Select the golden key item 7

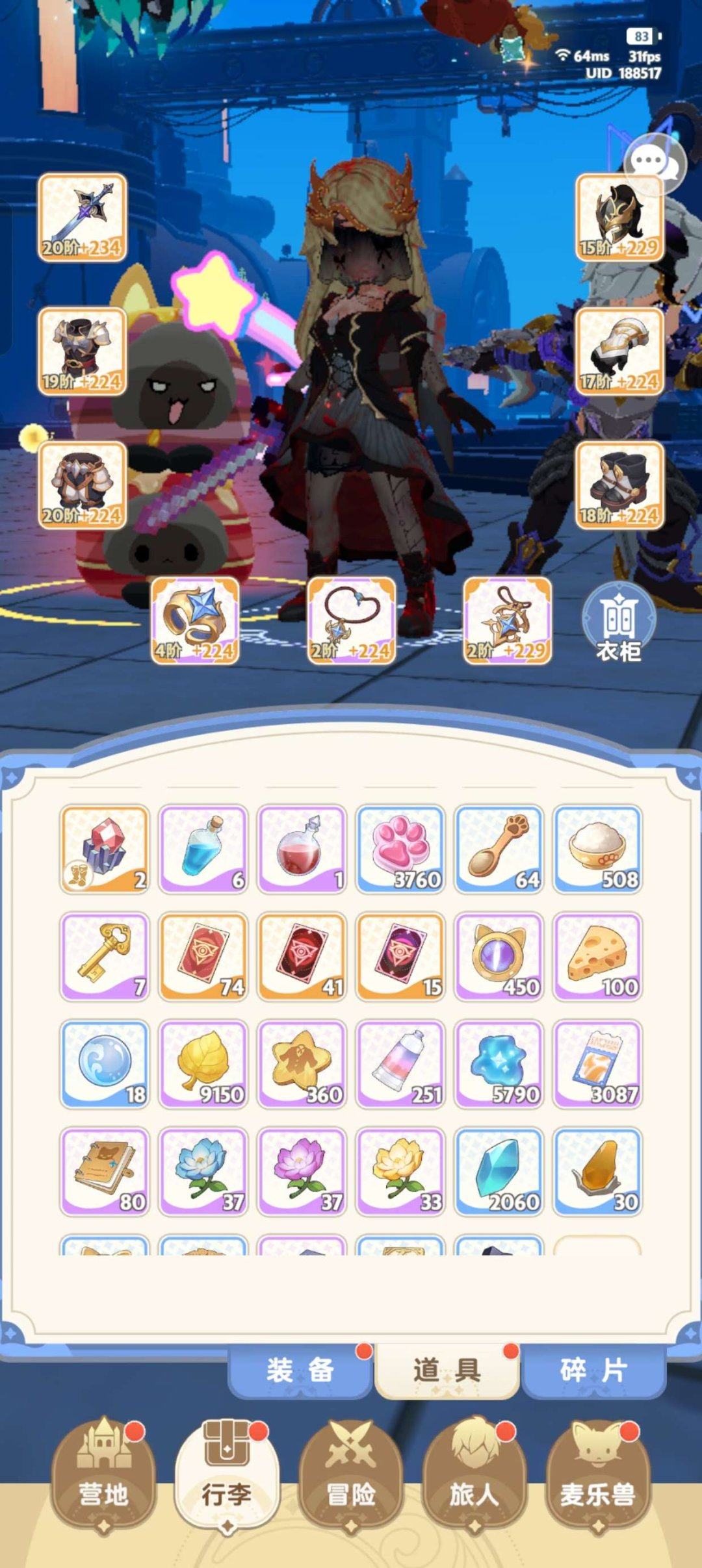coord(105,956)
